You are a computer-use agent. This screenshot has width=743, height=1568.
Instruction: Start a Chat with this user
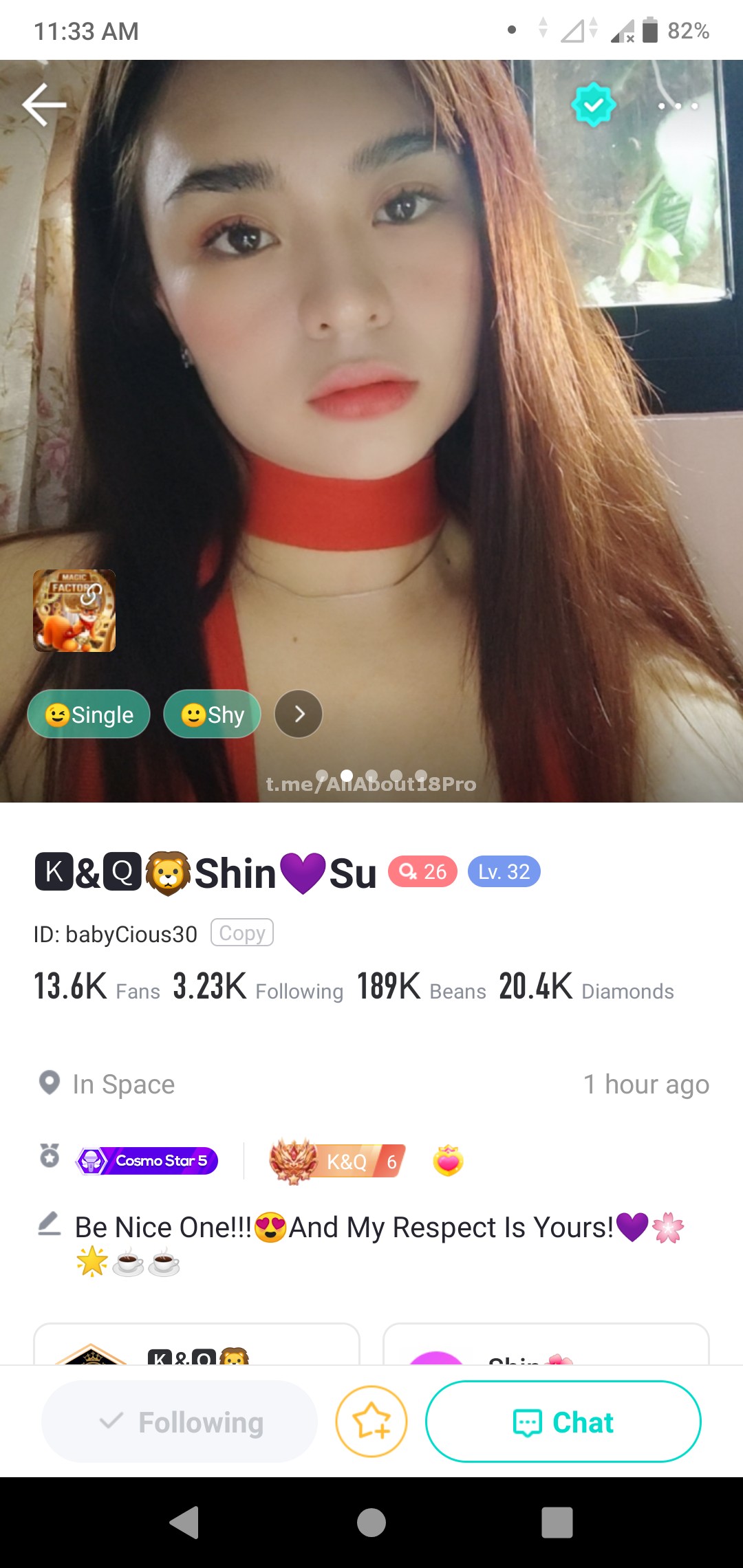563,1422
